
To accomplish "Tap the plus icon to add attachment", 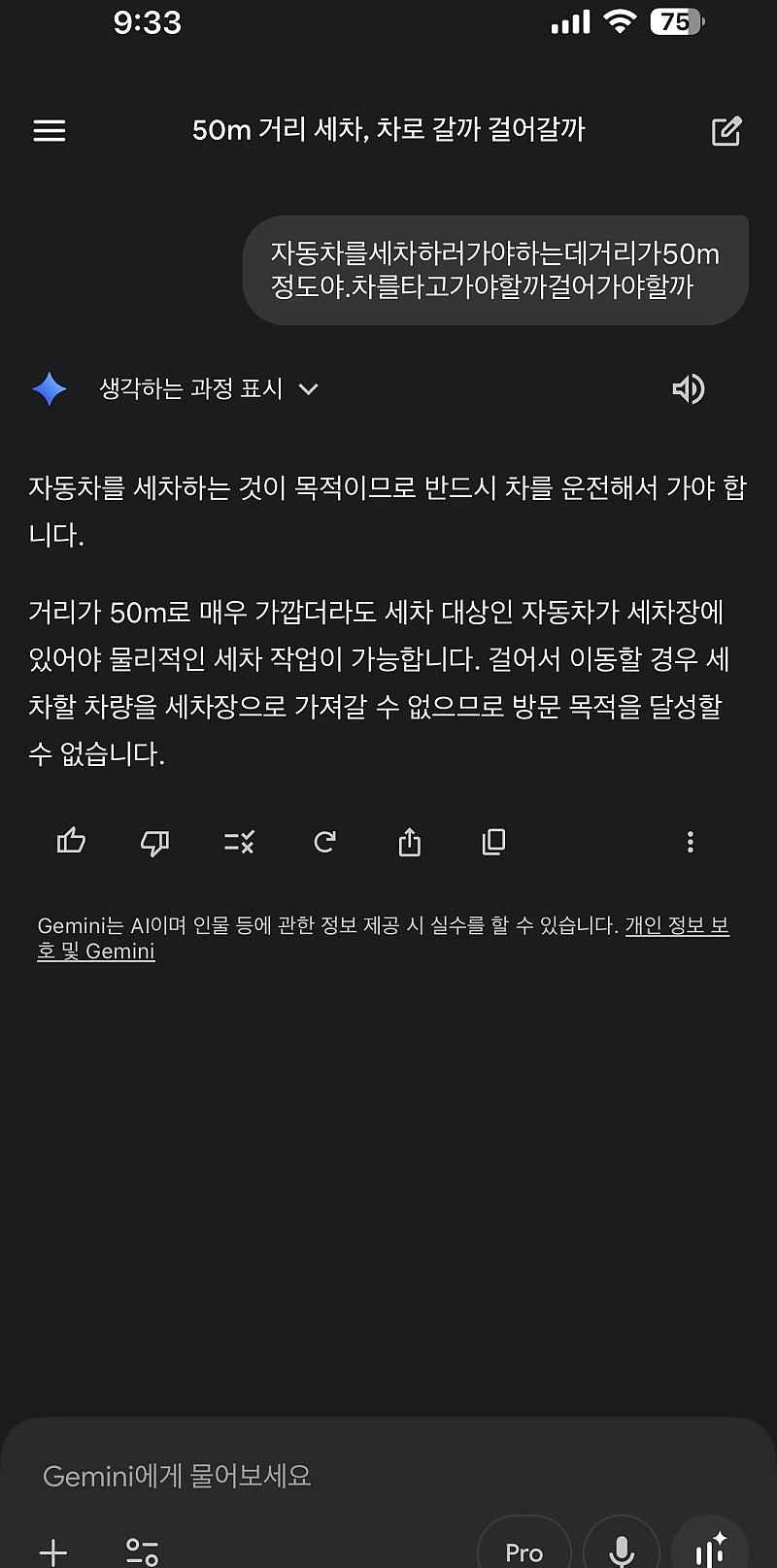I will pyautogui.click(x=53, y=1551).
